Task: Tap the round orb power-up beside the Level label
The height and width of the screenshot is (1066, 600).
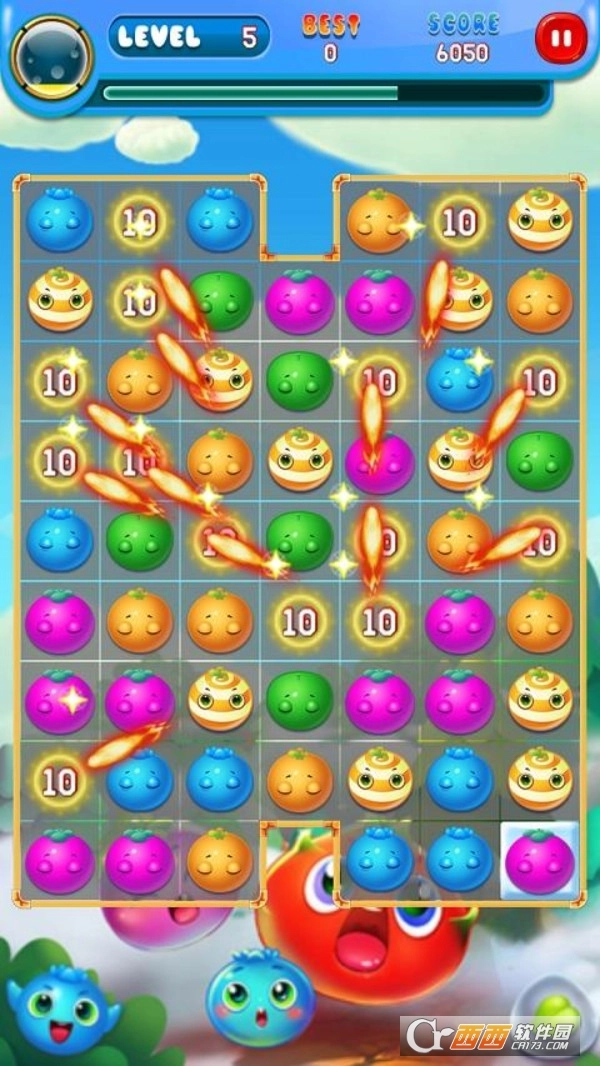Action: 52,55
